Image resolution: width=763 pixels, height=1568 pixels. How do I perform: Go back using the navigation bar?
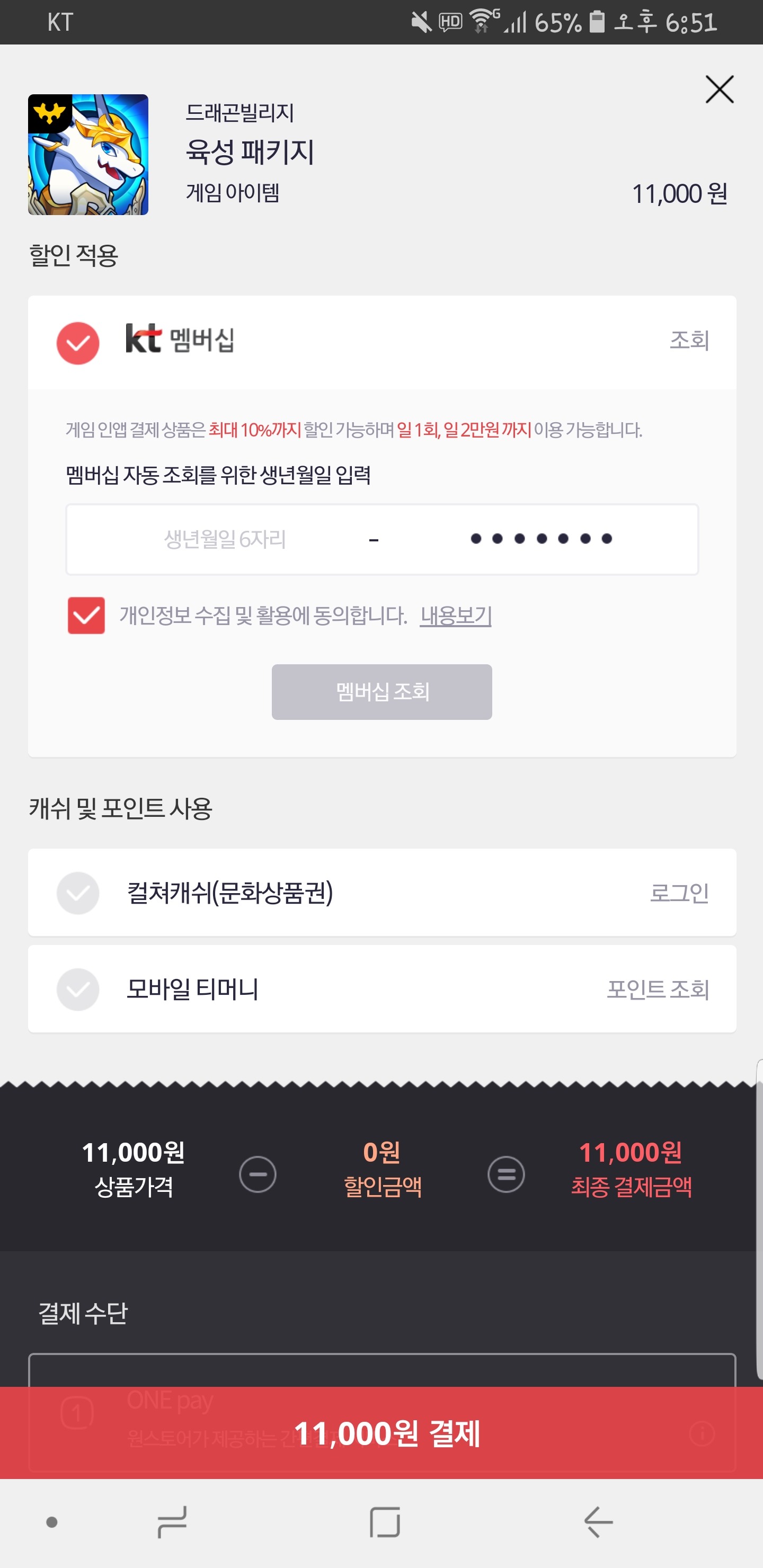click(599, 1522)
